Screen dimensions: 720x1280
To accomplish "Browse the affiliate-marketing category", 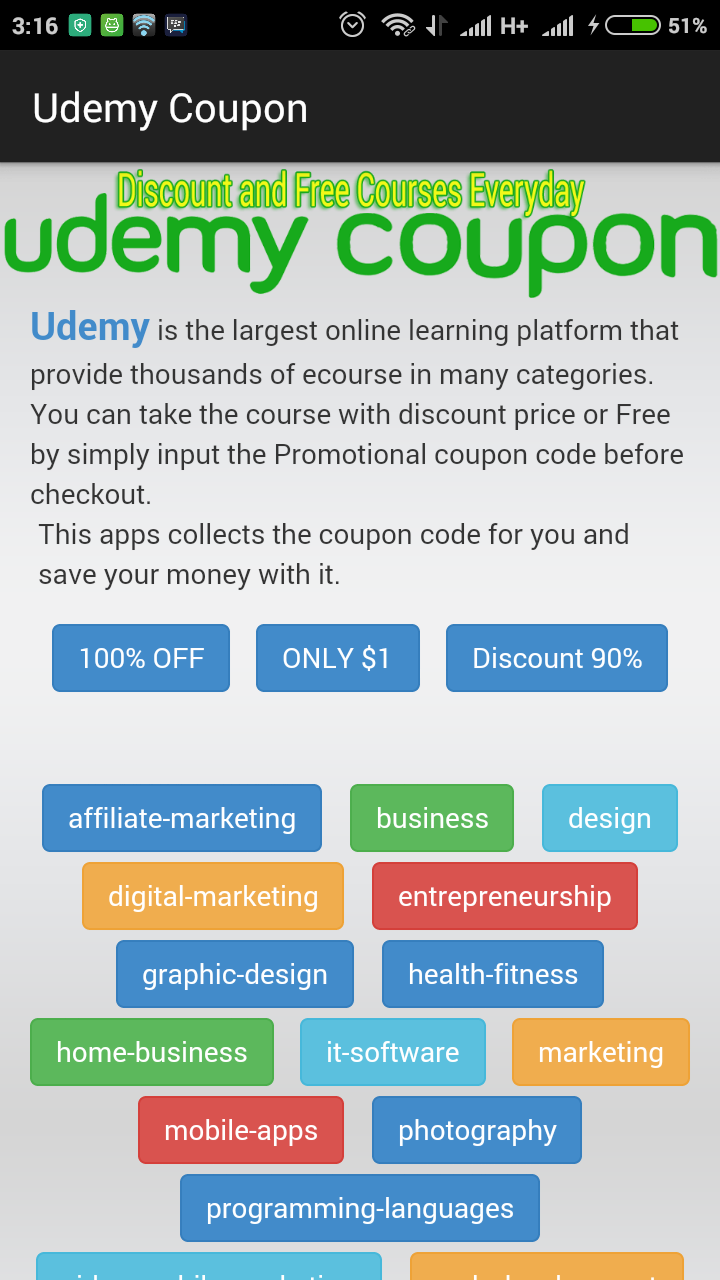I will tap(182, 818).
